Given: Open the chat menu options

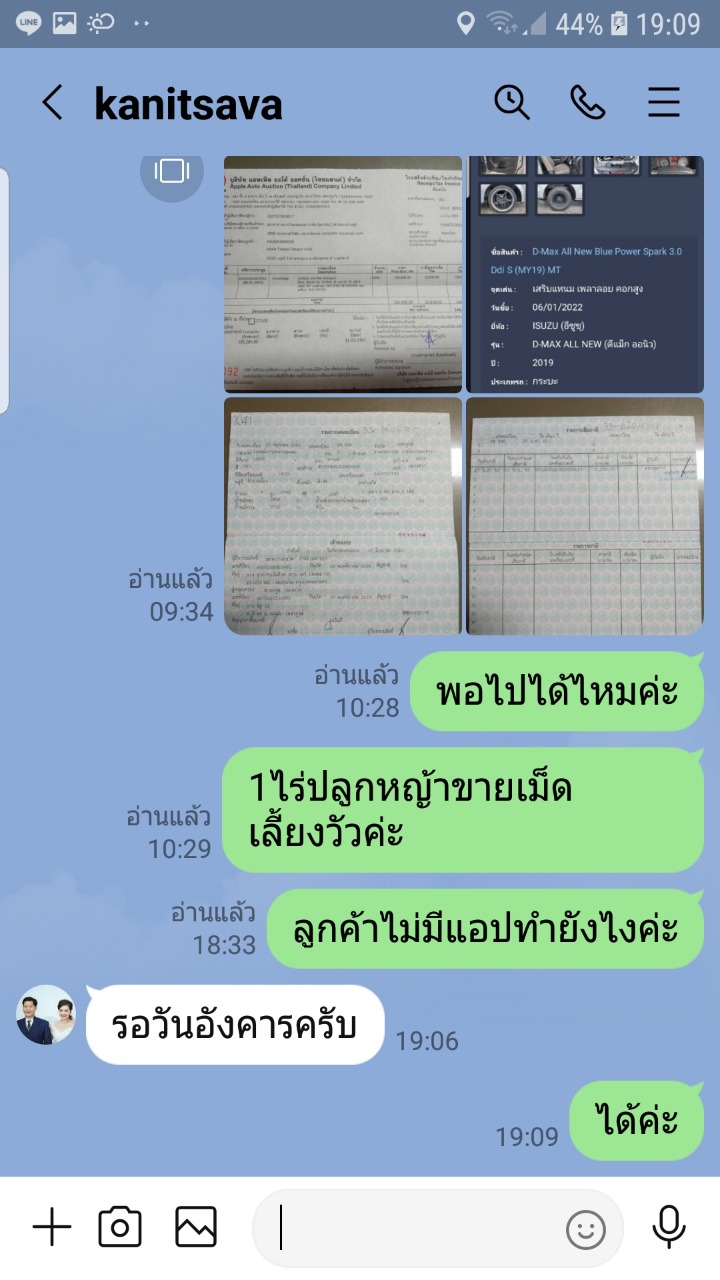Looking at the screenshot, I should tap(664, 102).
